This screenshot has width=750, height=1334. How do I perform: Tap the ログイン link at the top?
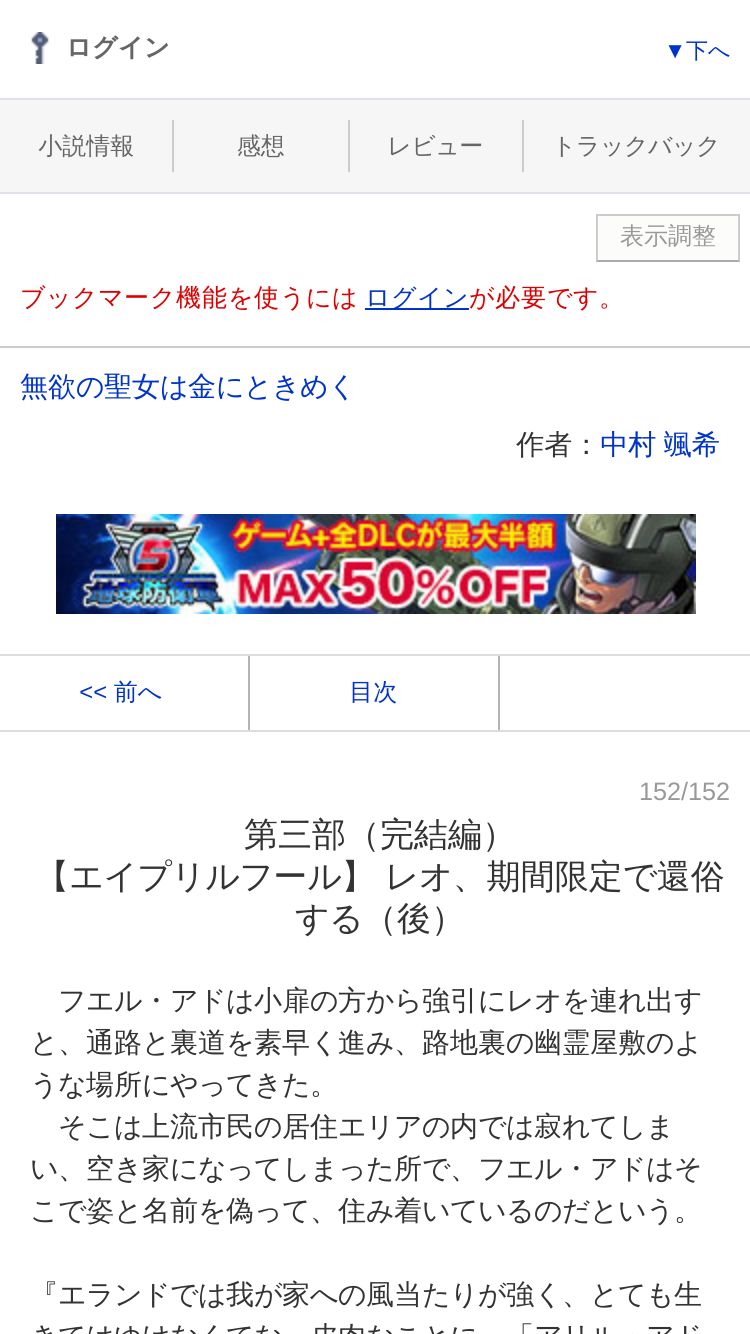point(100,47)
